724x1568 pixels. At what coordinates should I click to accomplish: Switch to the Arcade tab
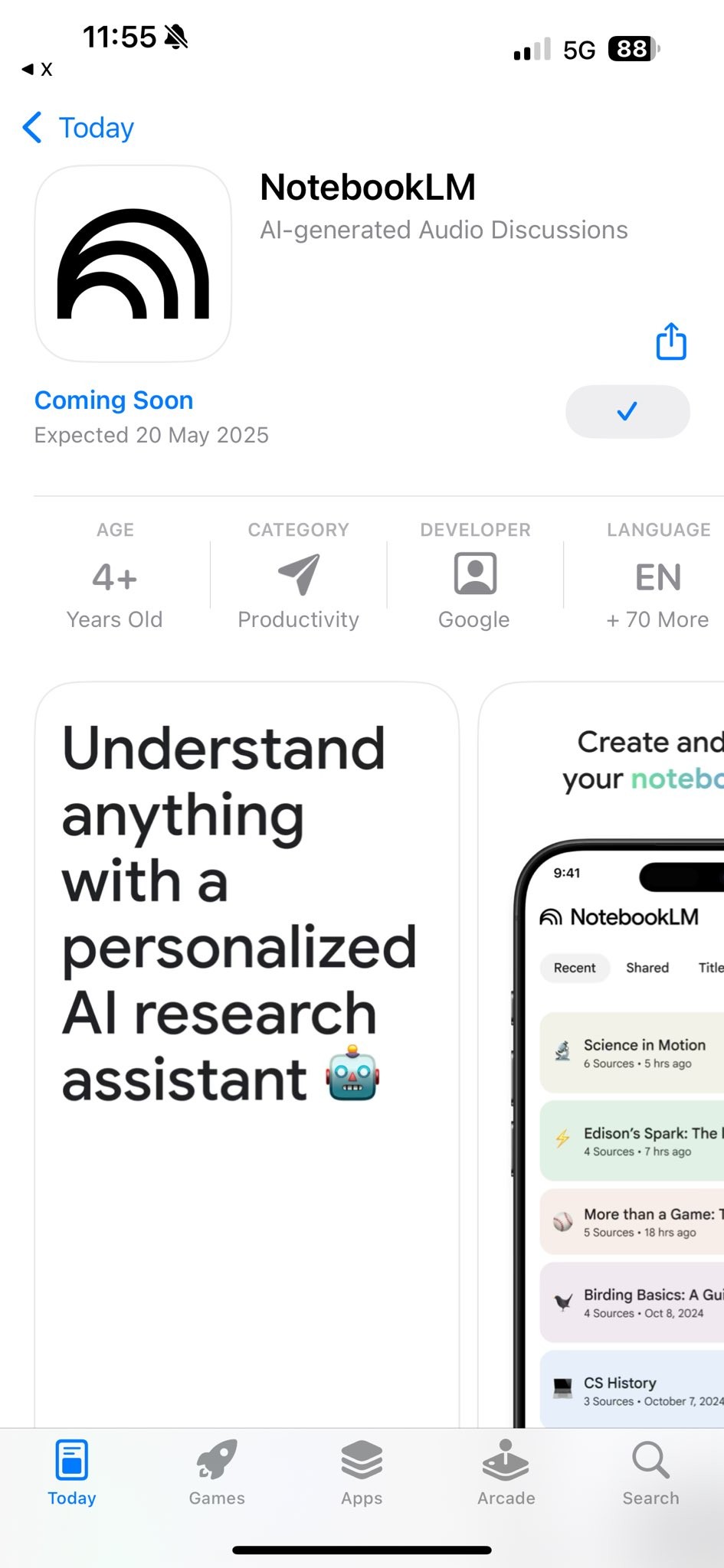[506, 1473]
